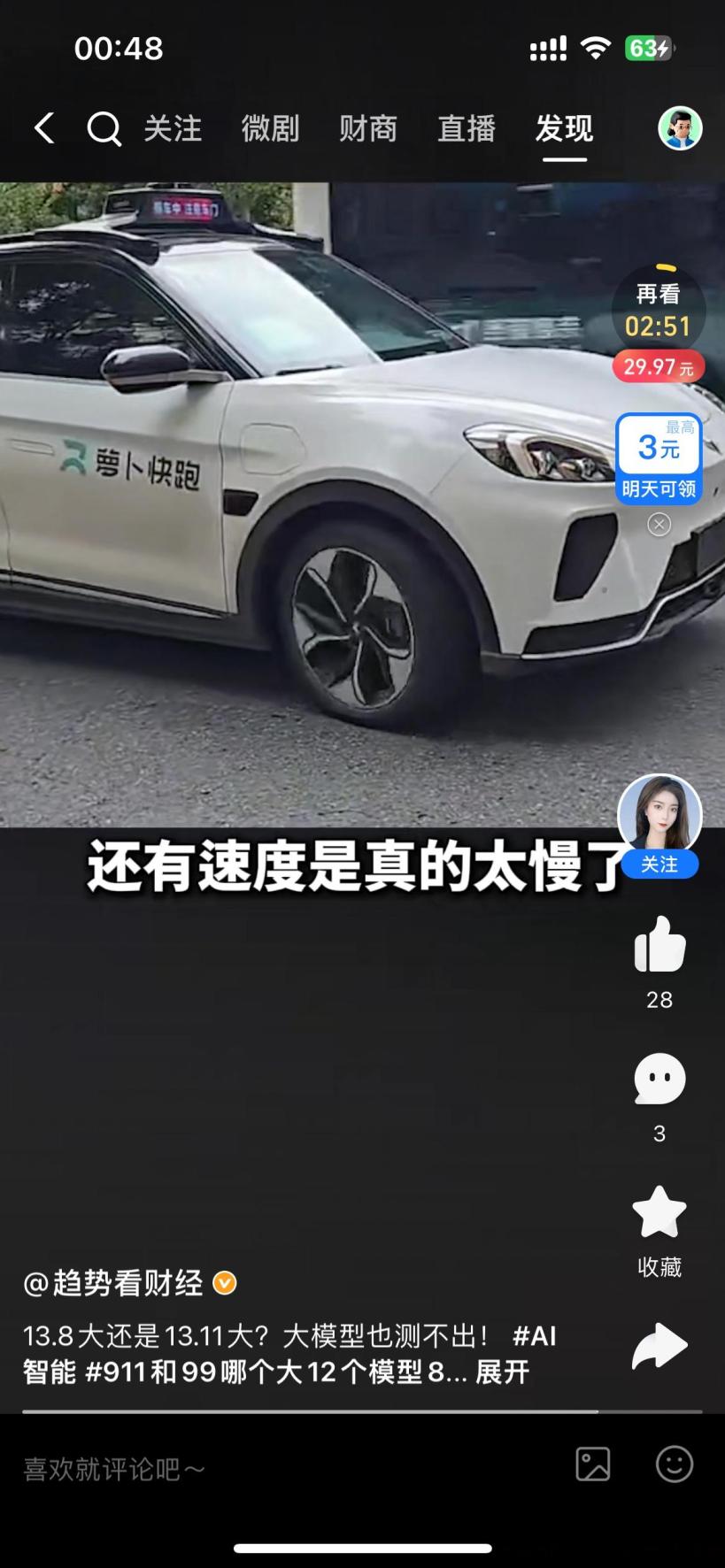Image resolution: width=725 pixels, height=1568 pixels.
Task: Switch to the 微剧 tab
Action: pyautogui.click(x=270, y=129)
